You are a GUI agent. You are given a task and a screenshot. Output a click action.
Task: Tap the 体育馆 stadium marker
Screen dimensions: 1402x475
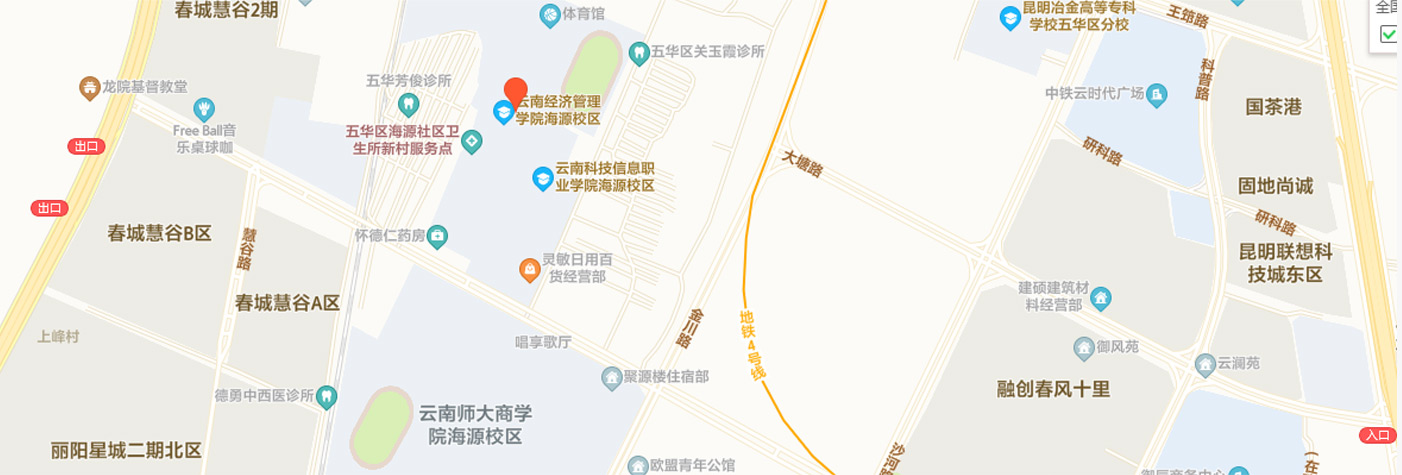click(549, 14)
